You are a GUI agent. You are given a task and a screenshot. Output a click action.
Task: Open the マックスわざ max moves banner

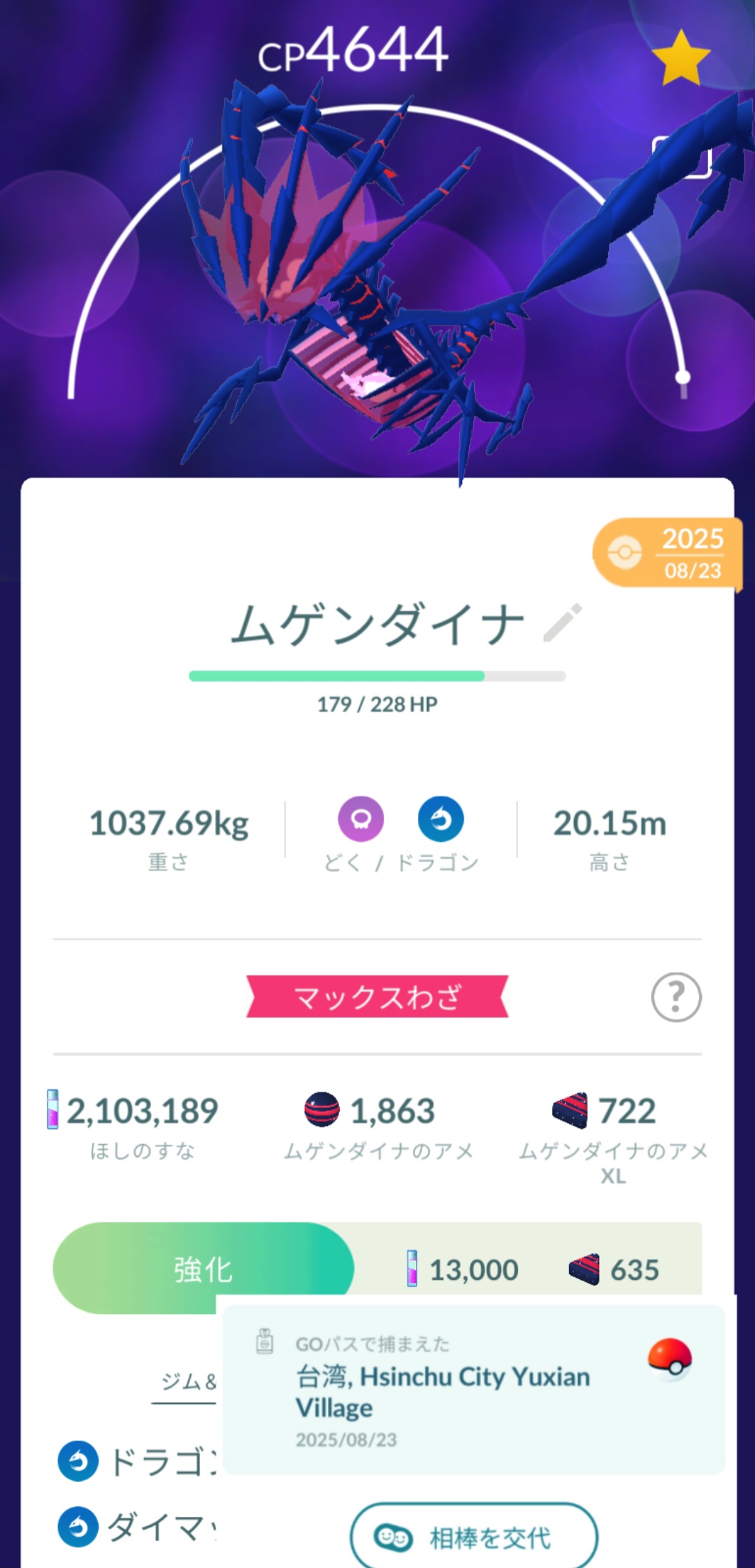click(x=377, y=997)
